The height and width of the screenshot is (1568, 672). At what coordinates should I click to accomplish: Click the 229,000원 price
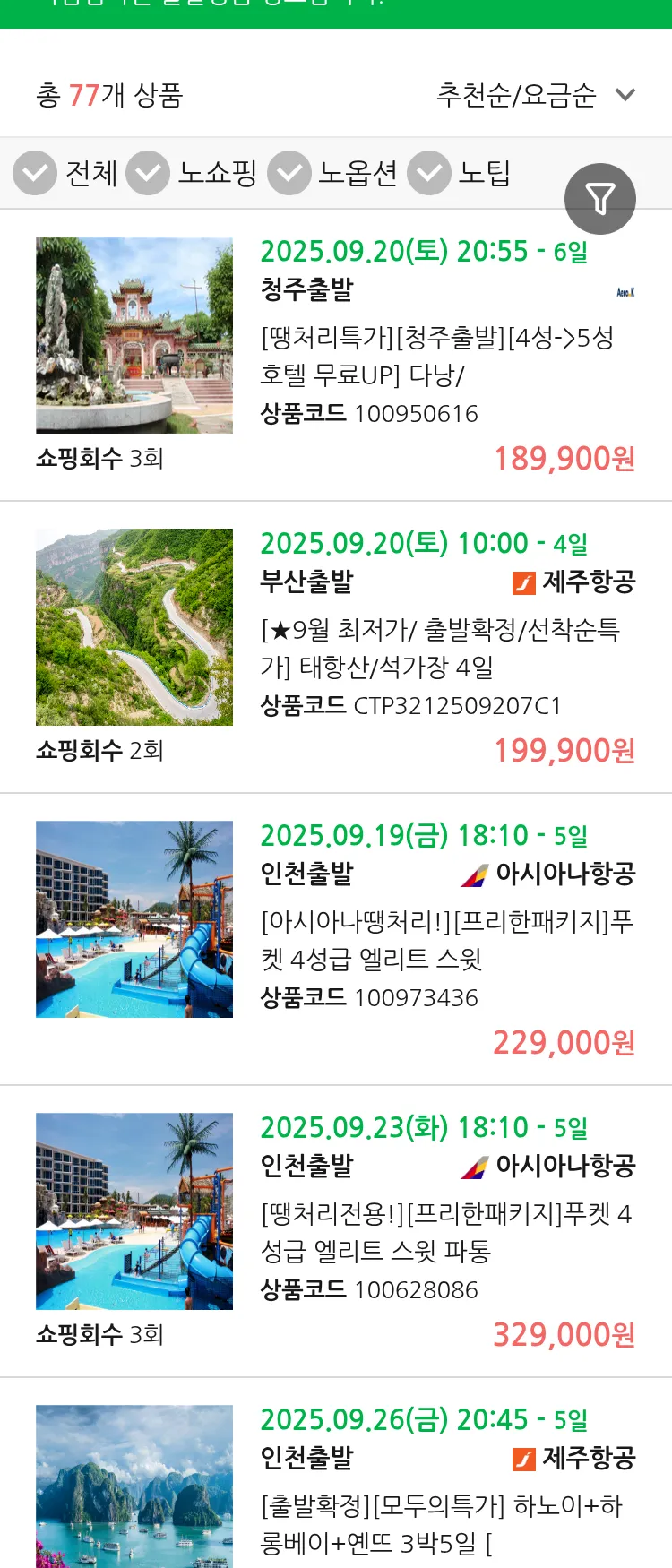pyautogui.click(x=563, y=1042)
